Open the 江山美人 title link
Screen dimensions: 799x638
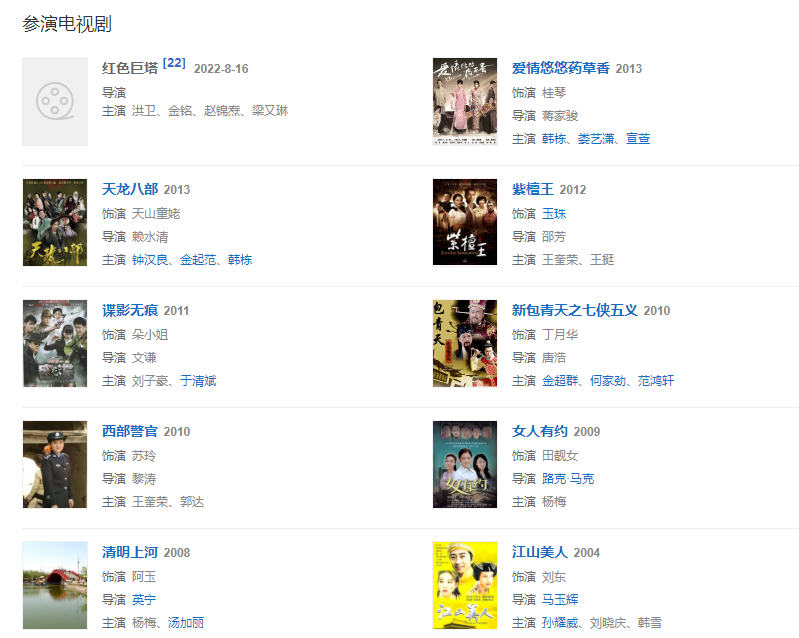pos(540,552)
